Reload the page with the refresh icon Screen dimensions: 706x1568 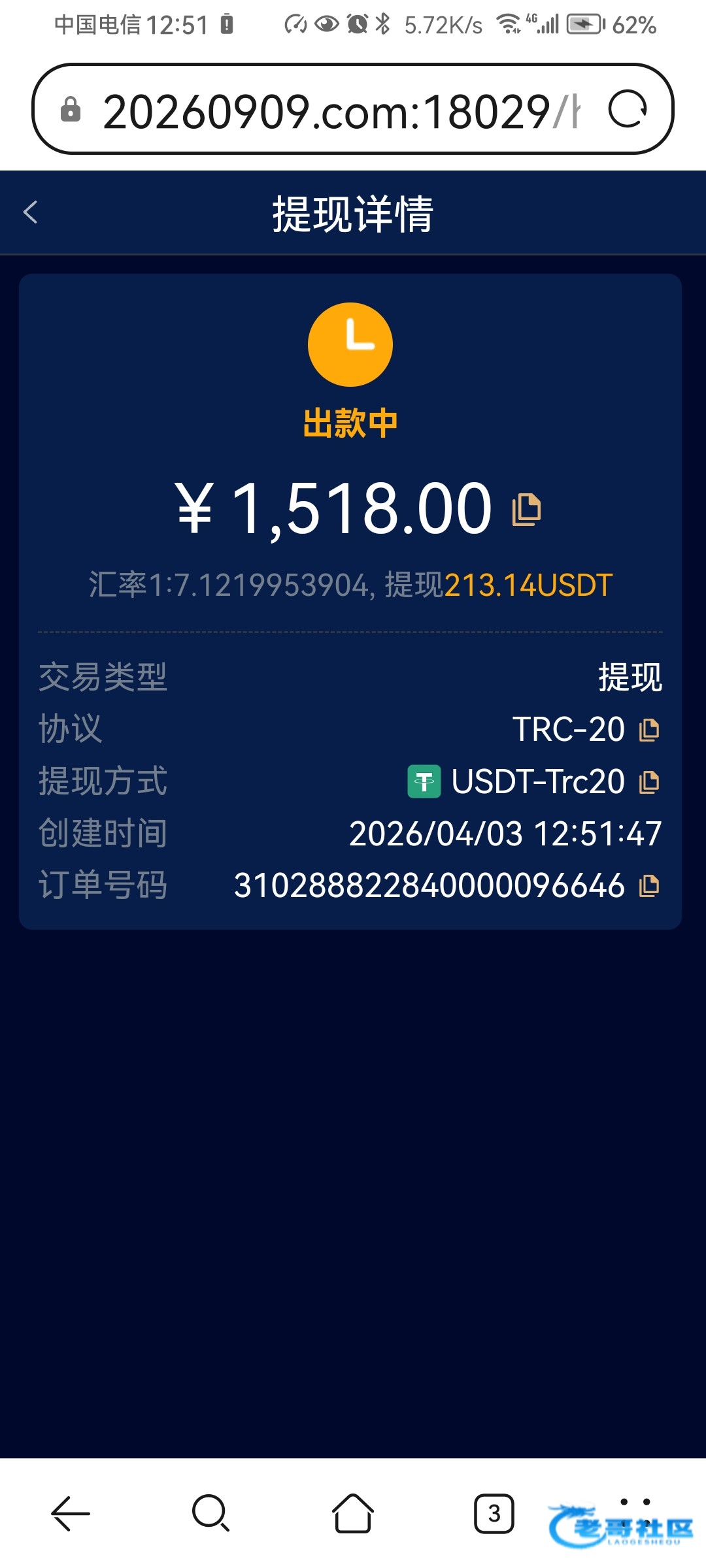[628, 110]
